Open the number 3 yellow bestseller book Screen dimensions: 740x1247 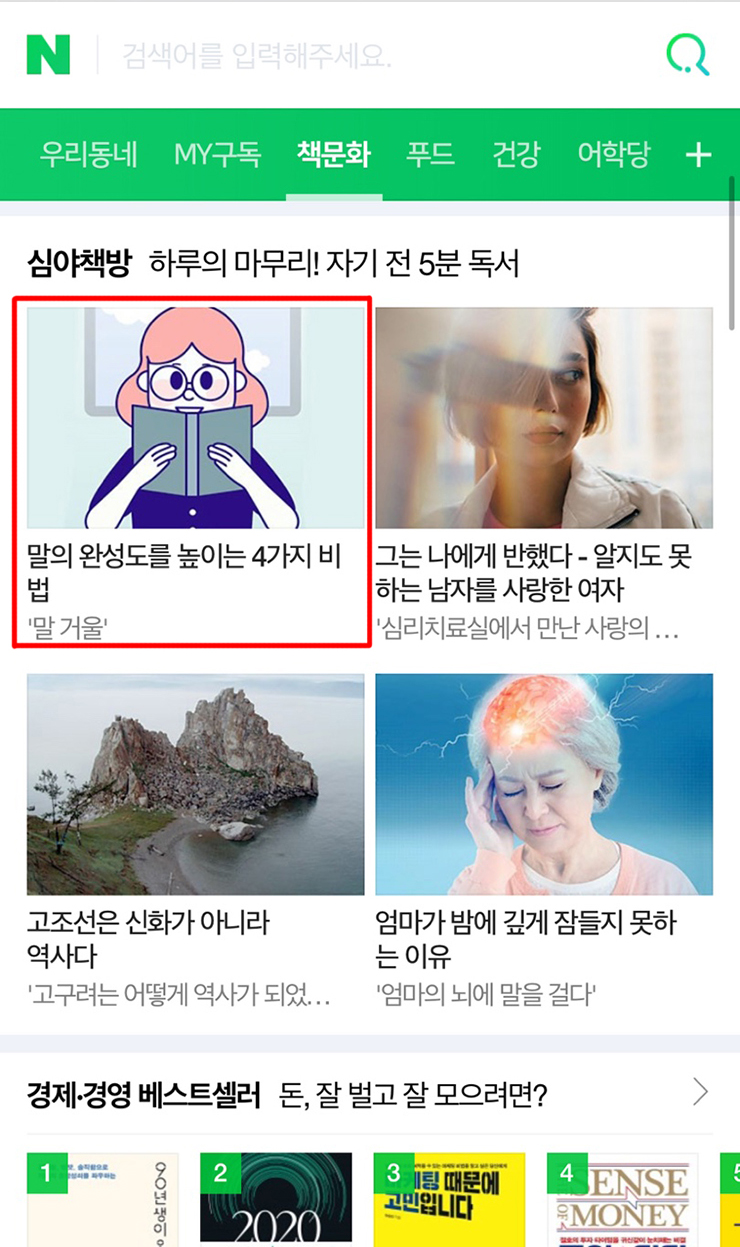click(x=449, y=1198)
